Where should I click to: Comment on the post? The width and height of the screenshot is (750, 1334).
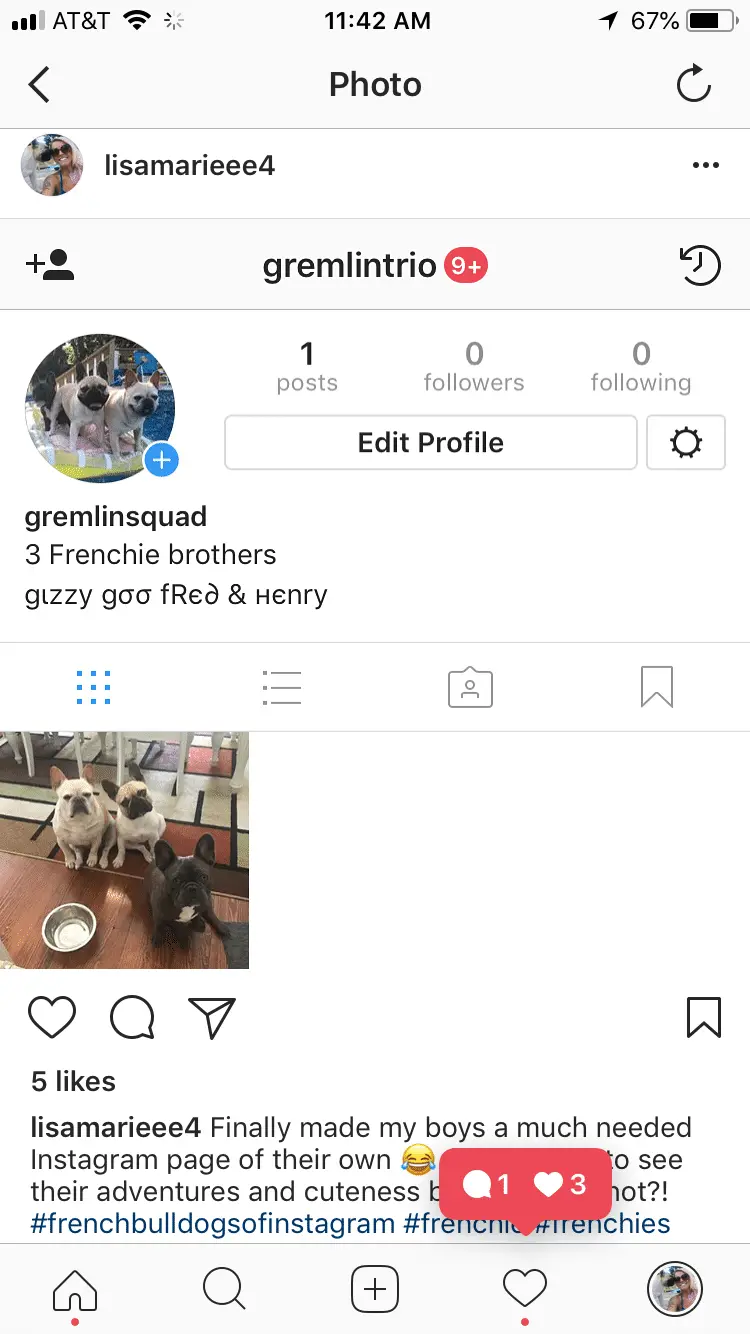[132, 1018]
